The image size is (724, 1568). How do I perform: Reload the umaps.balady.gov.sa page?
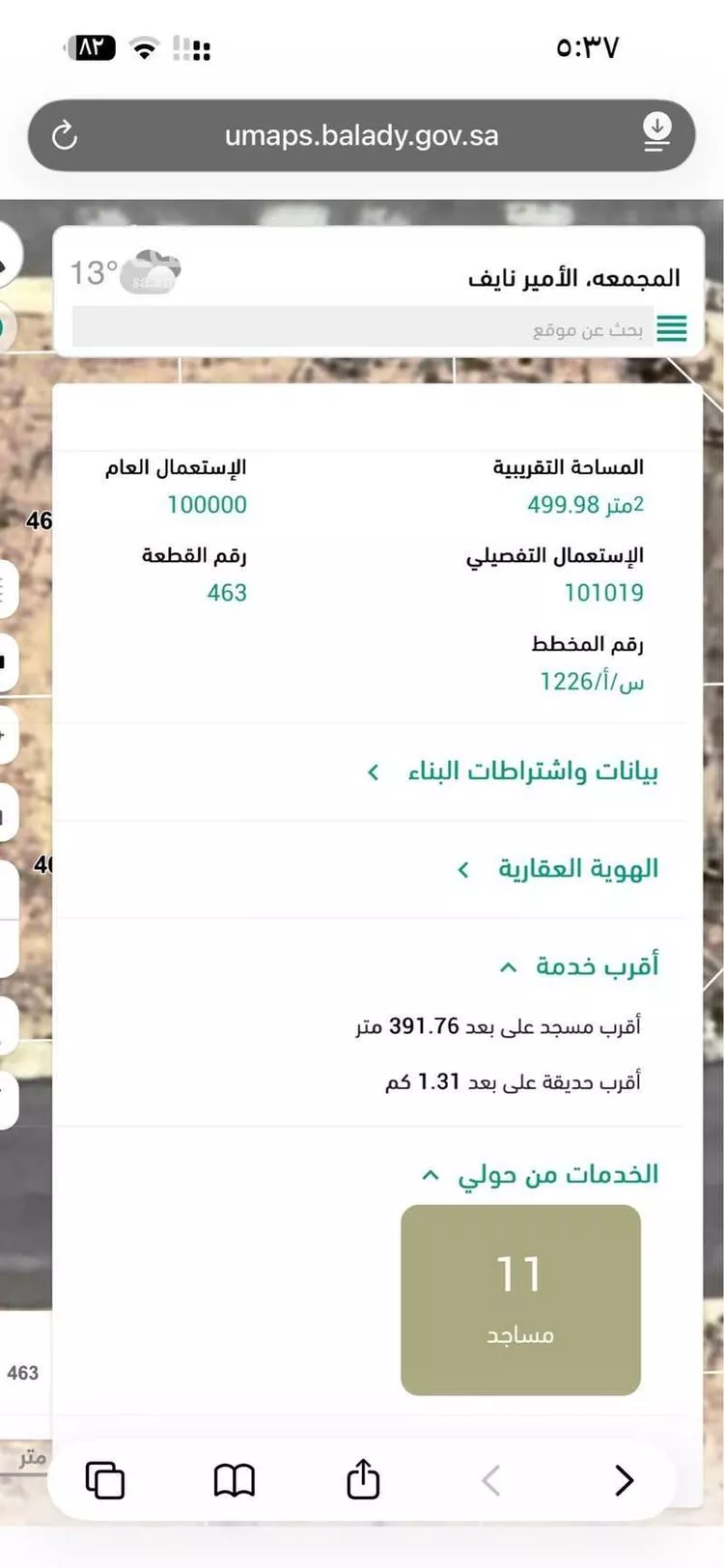coord(63,136)
